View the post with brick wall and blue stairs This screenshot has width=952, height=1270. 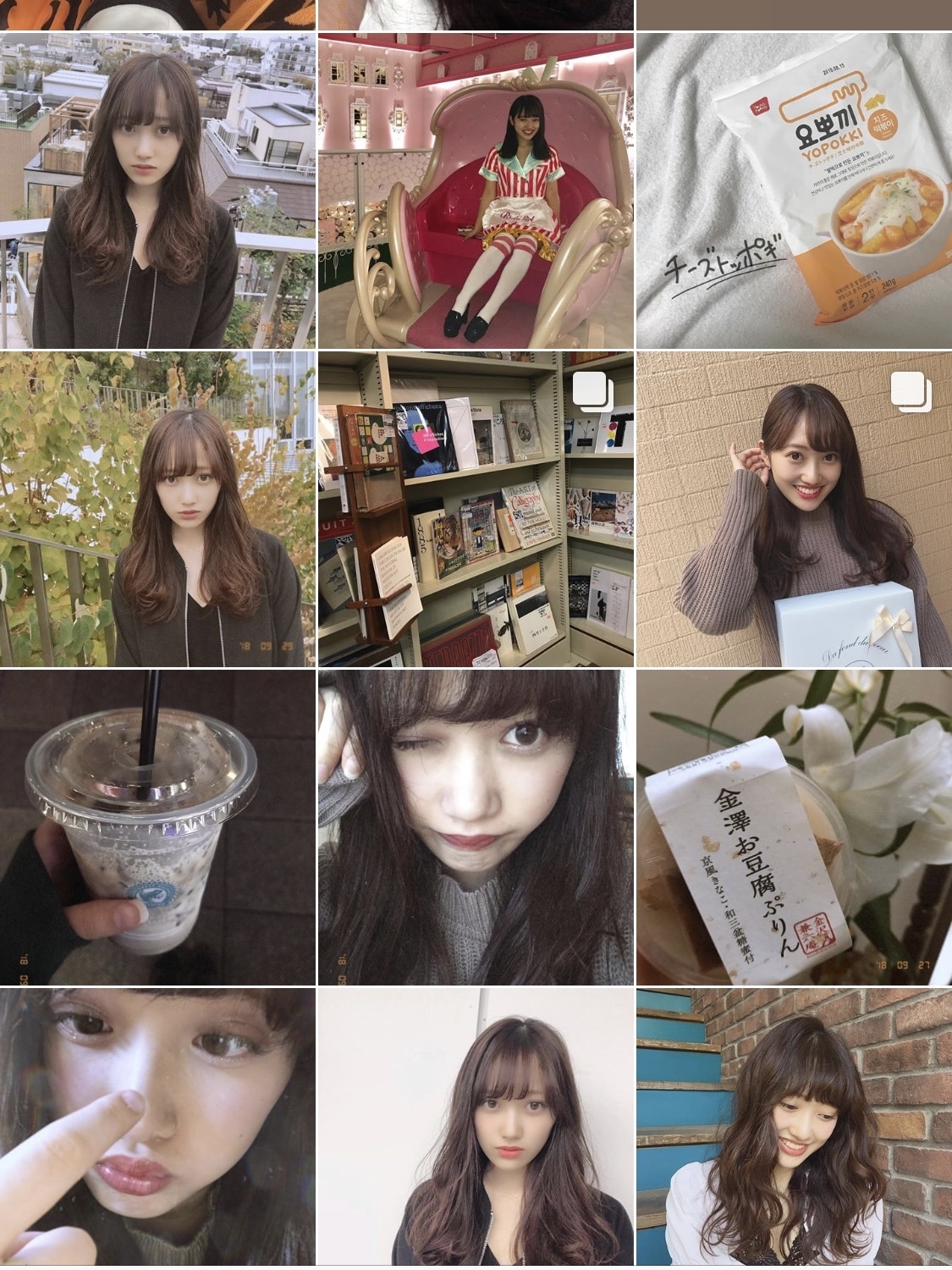click(794, 1129)
